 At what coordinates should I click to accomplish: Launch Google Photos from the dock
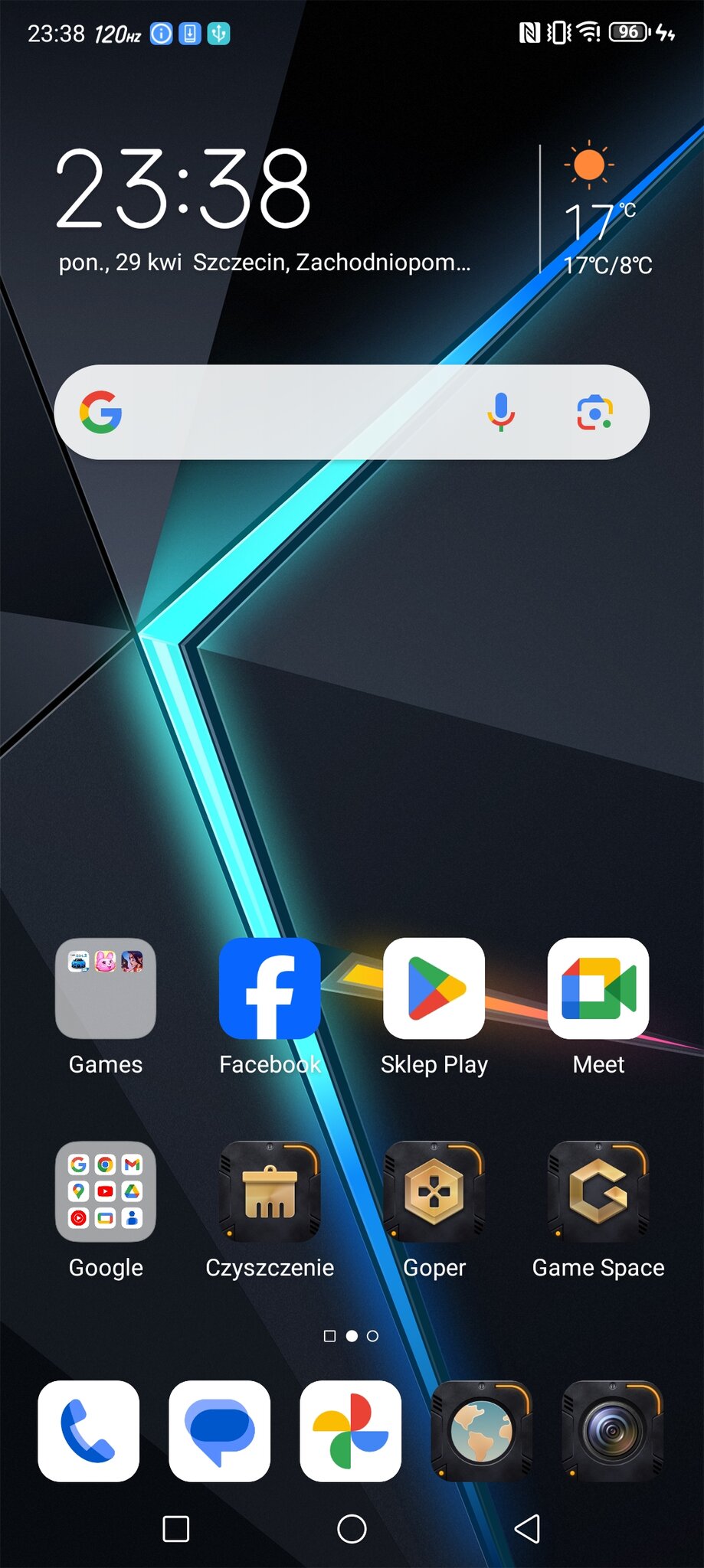tap(351, 1431)
